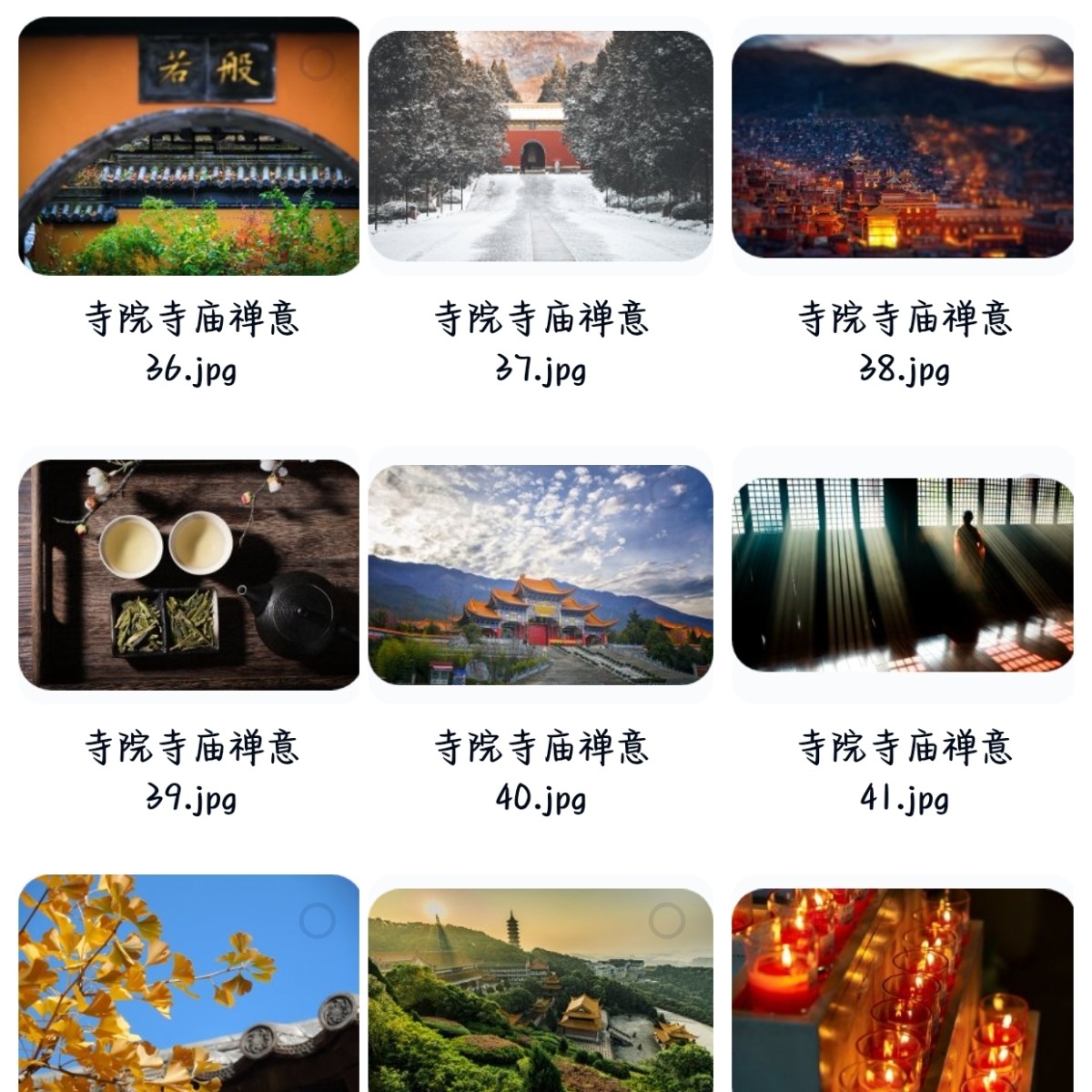Screen dimensions: 1092x1092
Task: Tick the selection circle on 38.jpg
Action: click(1030, 63)
